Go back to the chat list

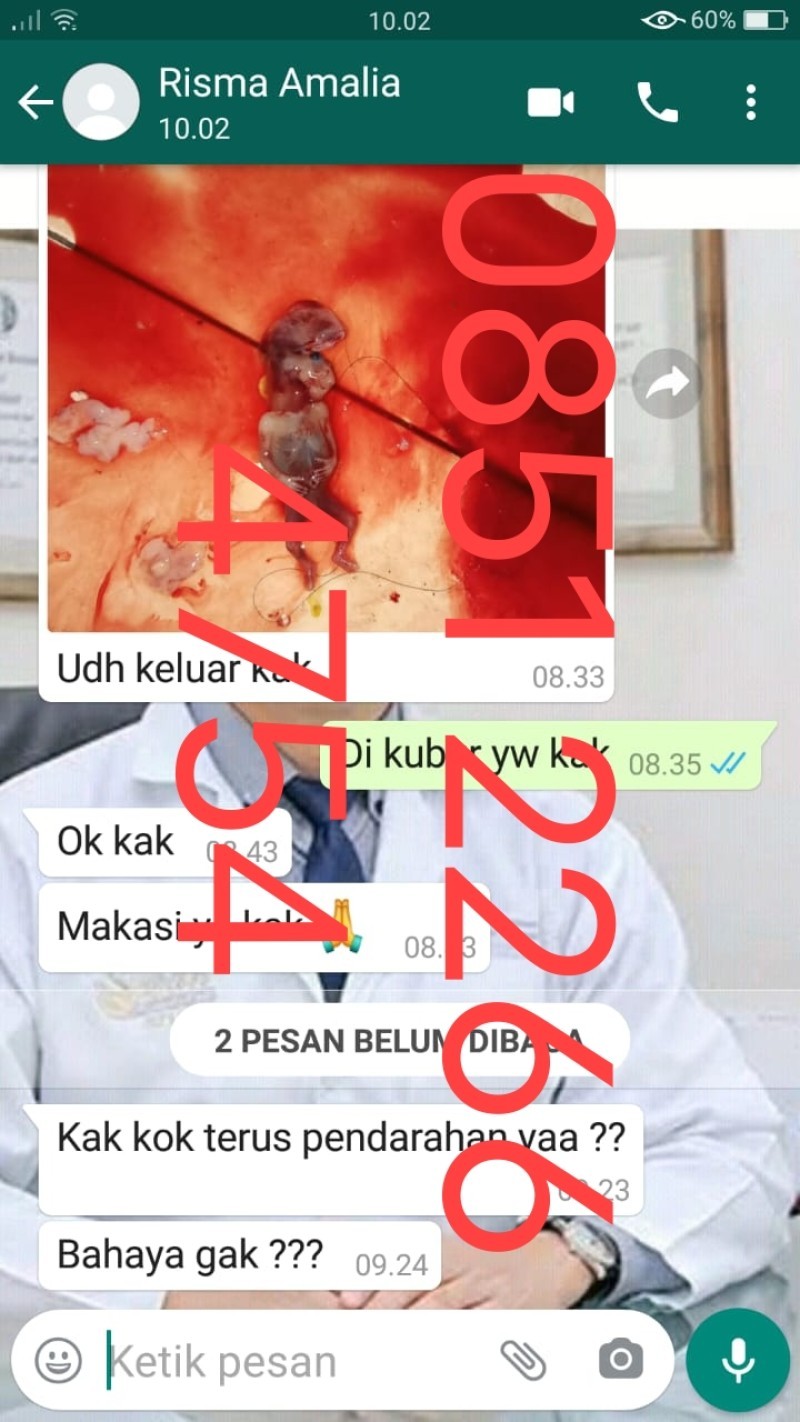click(x=34, y=102)
